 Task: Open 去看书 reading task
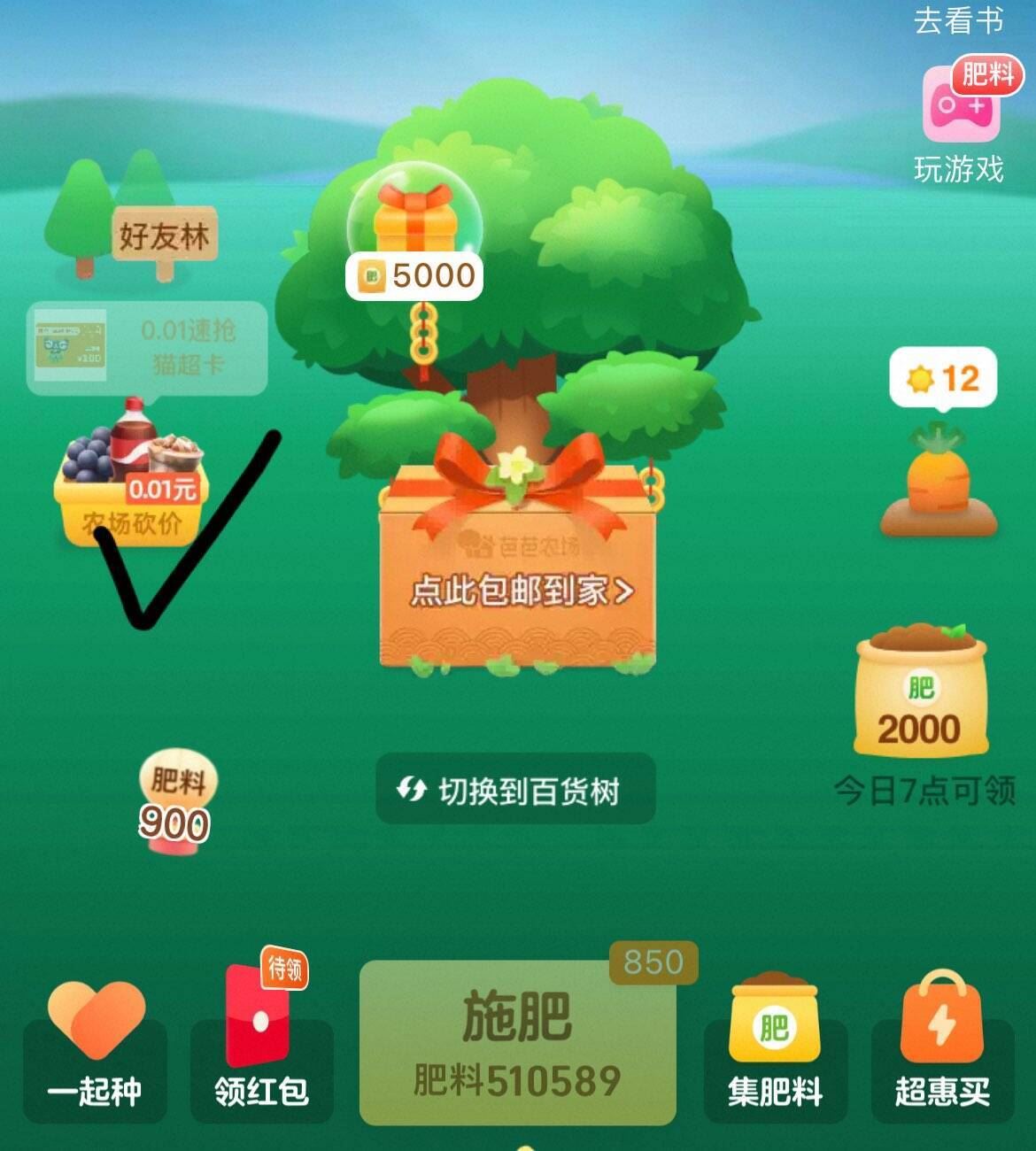[958, 19]
